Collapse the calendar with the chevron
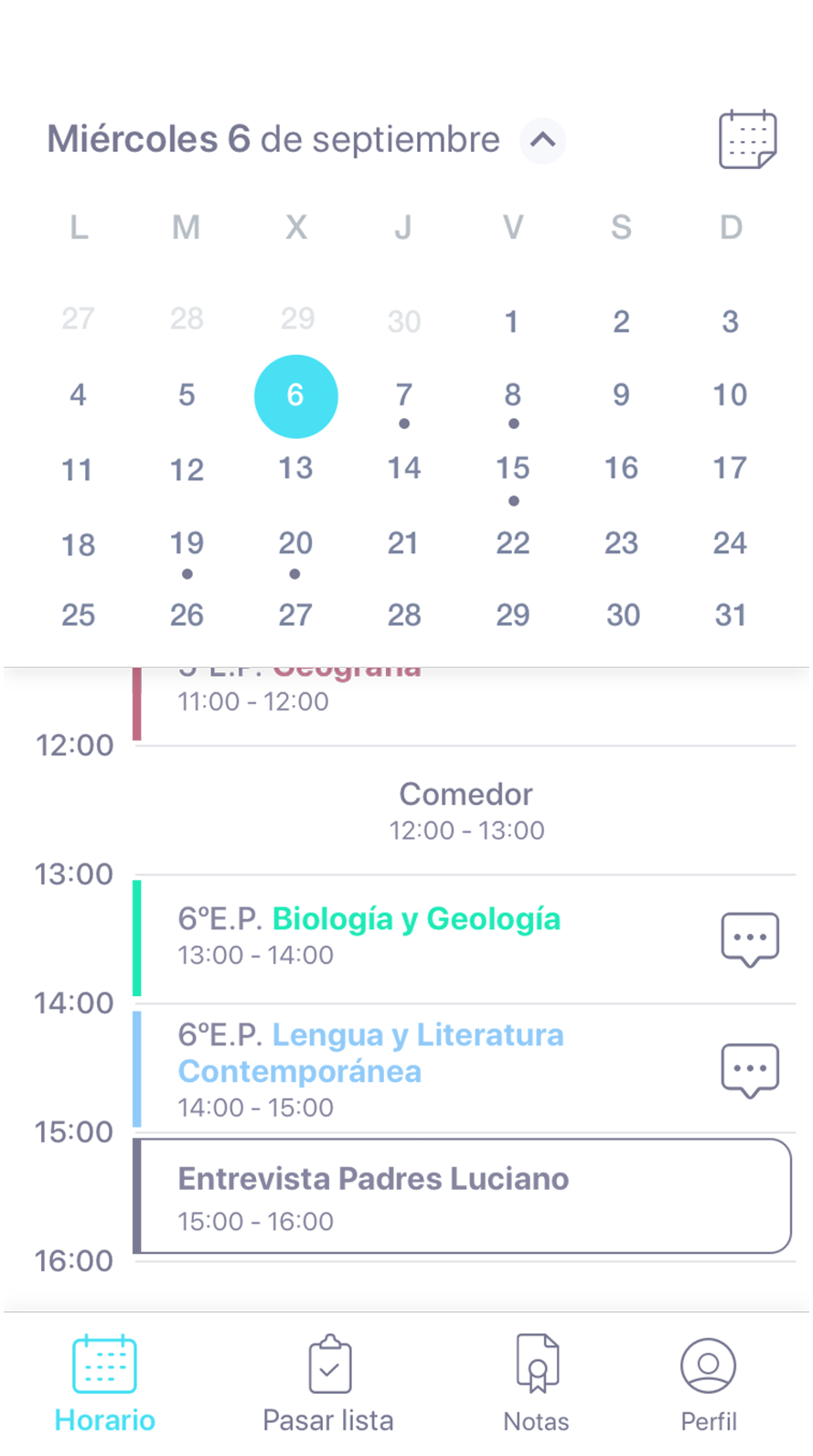This screenshot has height=1456, width=813. [542, 140]
